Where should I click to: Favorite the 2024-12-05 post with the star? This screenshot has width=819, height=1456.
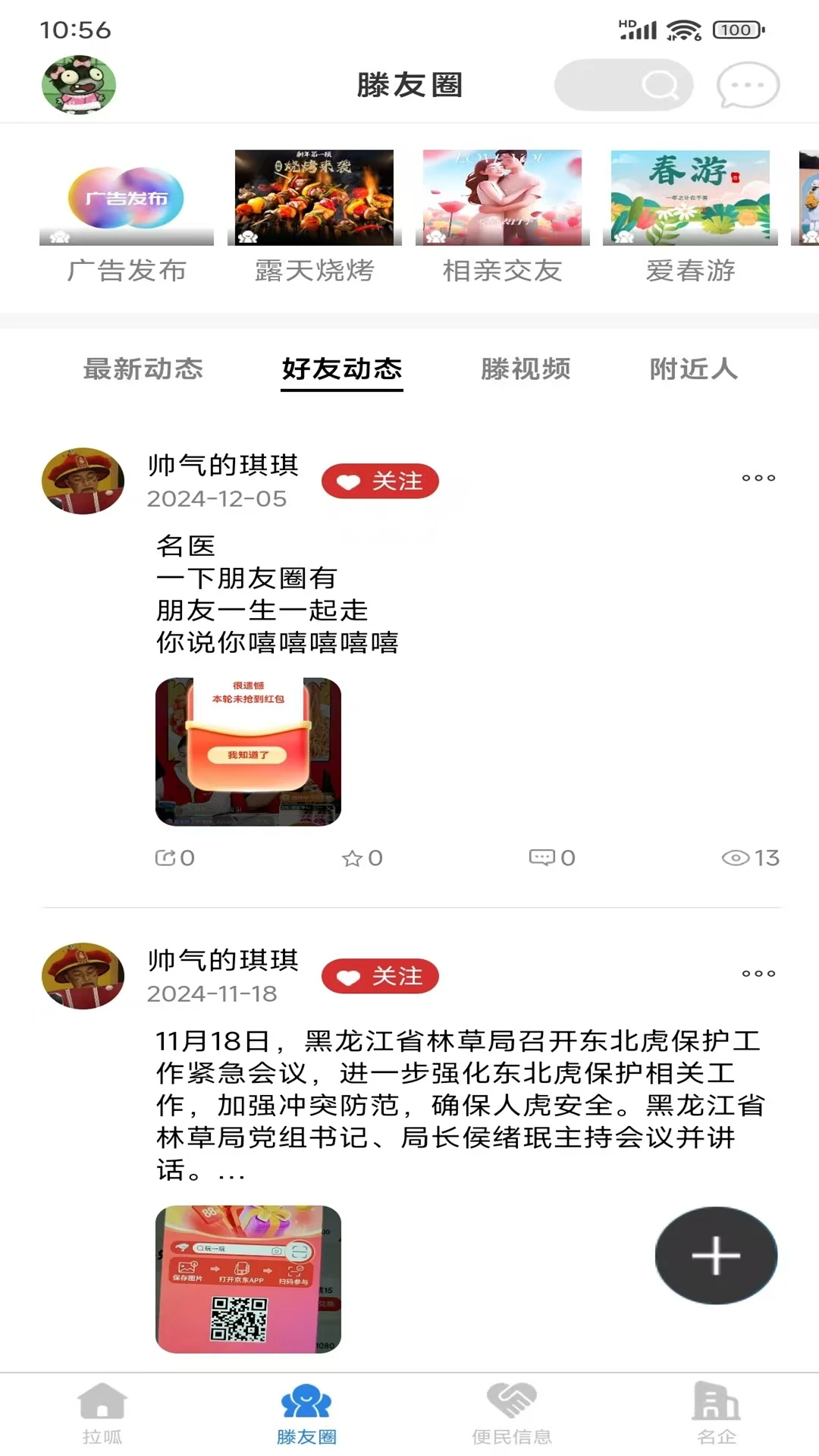tap(362, 858)
